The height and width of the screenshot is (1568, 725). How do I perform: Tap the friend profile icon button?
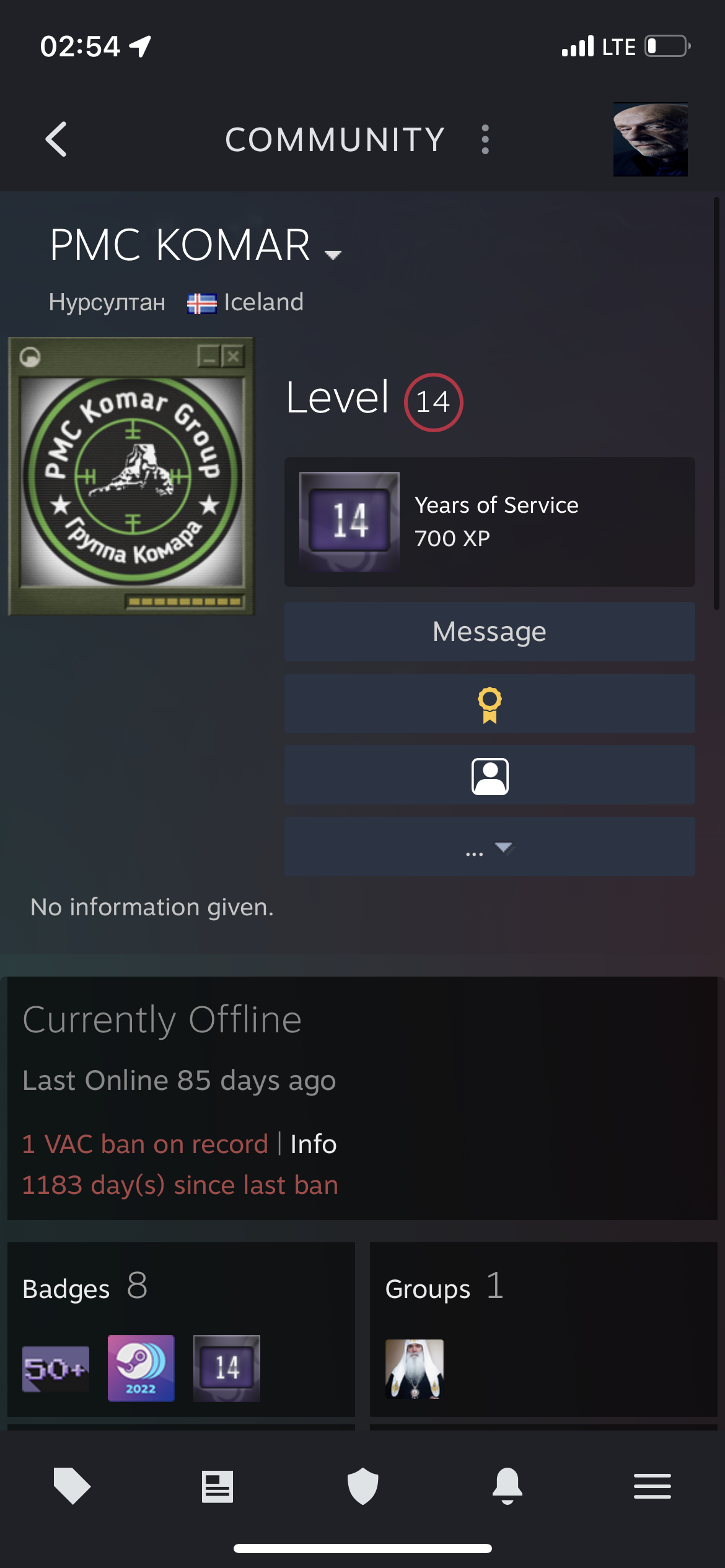point(489,775)
